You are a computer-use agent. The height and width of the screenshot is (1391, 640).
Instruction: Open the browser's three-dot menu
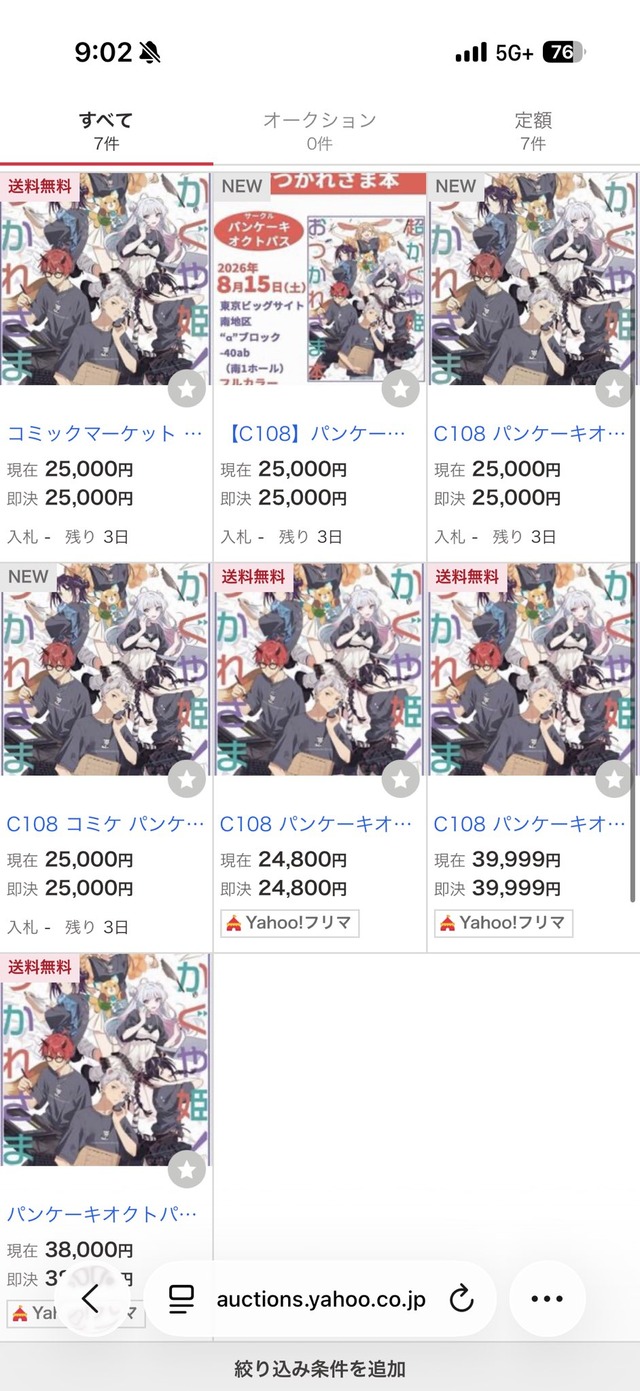(x=547, y=1299)
